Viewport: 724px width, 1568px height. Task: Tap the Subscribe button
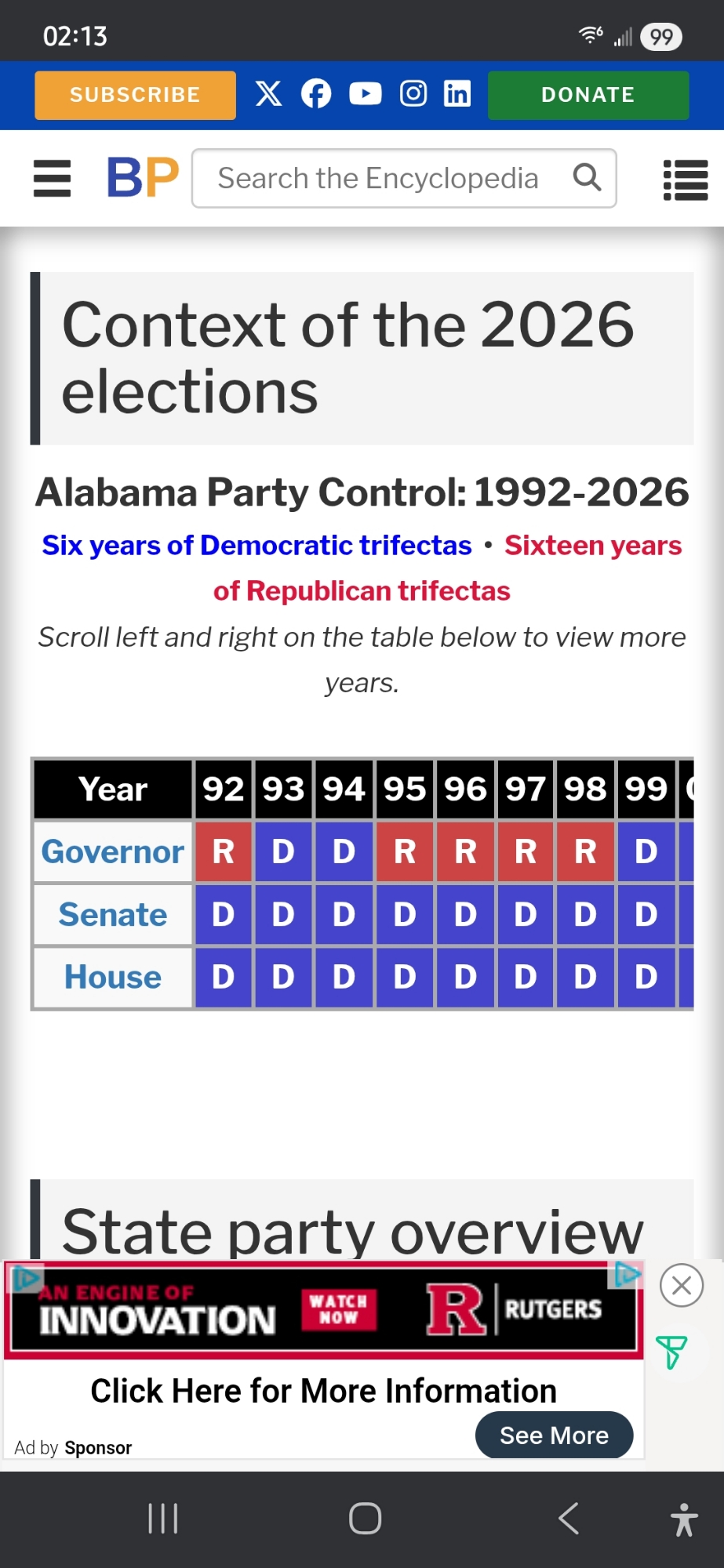(135, 95)
